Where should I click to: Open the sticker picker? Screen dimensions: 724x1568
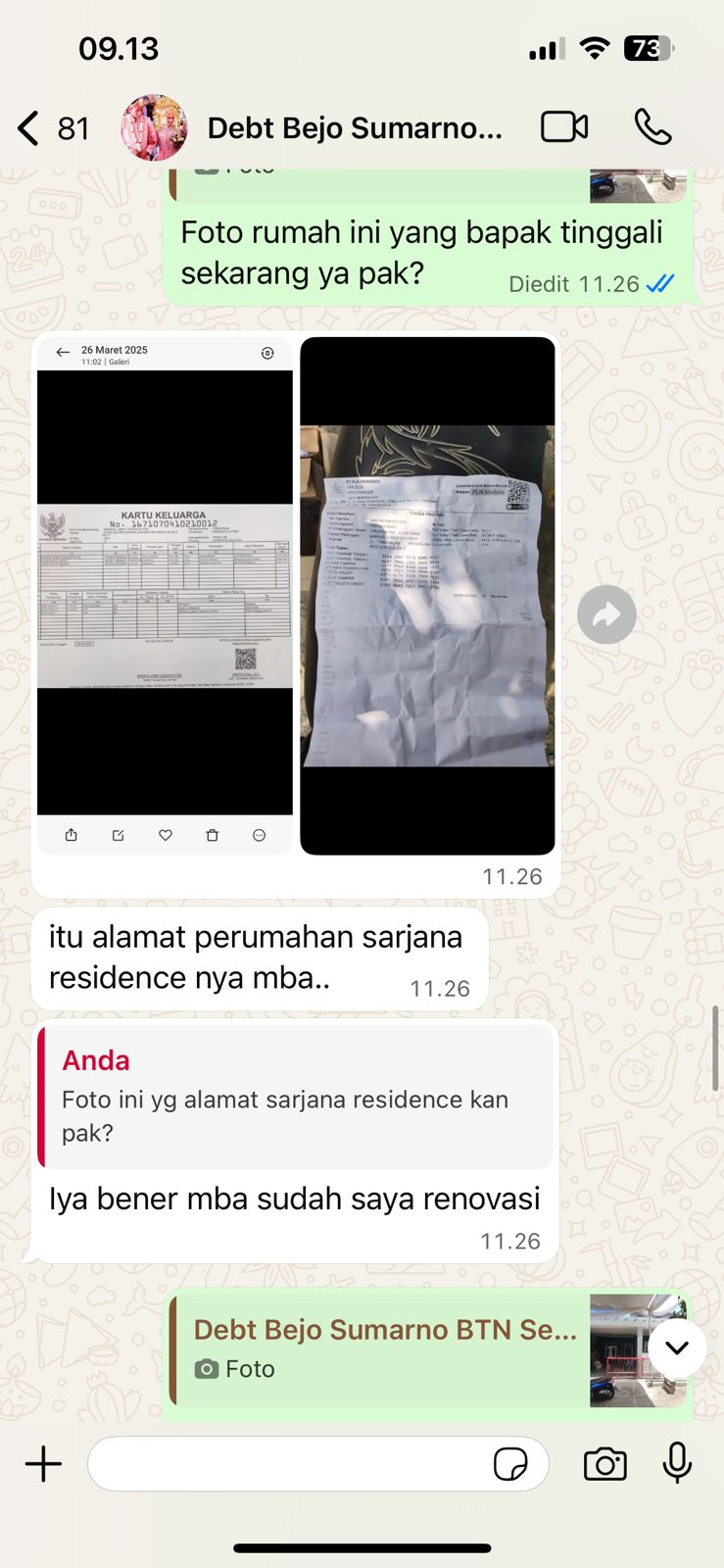click(x=510, y=1464)
